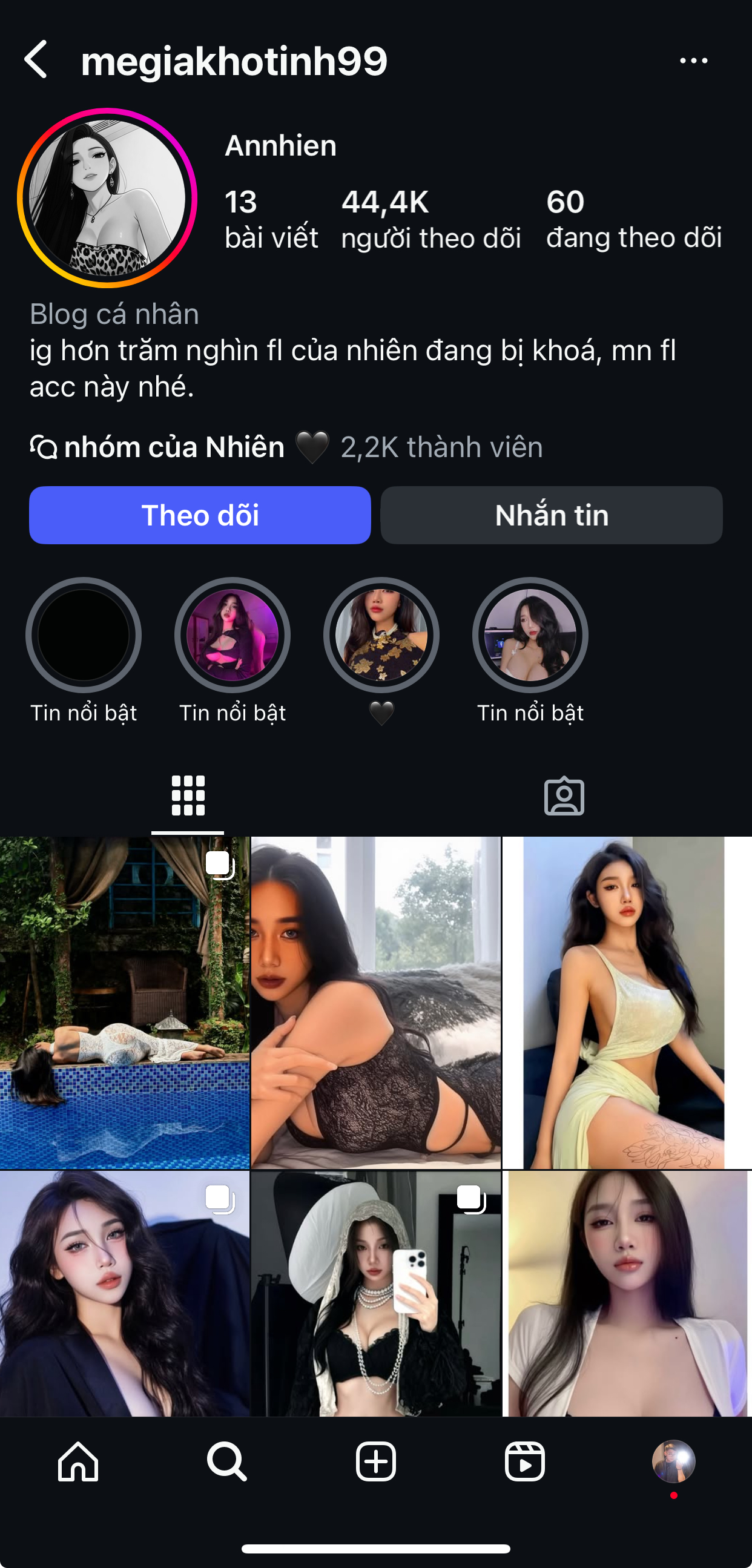The image size is (752, 1568).
Task: Switch to the tagged photos tab
Action: tap(564, 796)
